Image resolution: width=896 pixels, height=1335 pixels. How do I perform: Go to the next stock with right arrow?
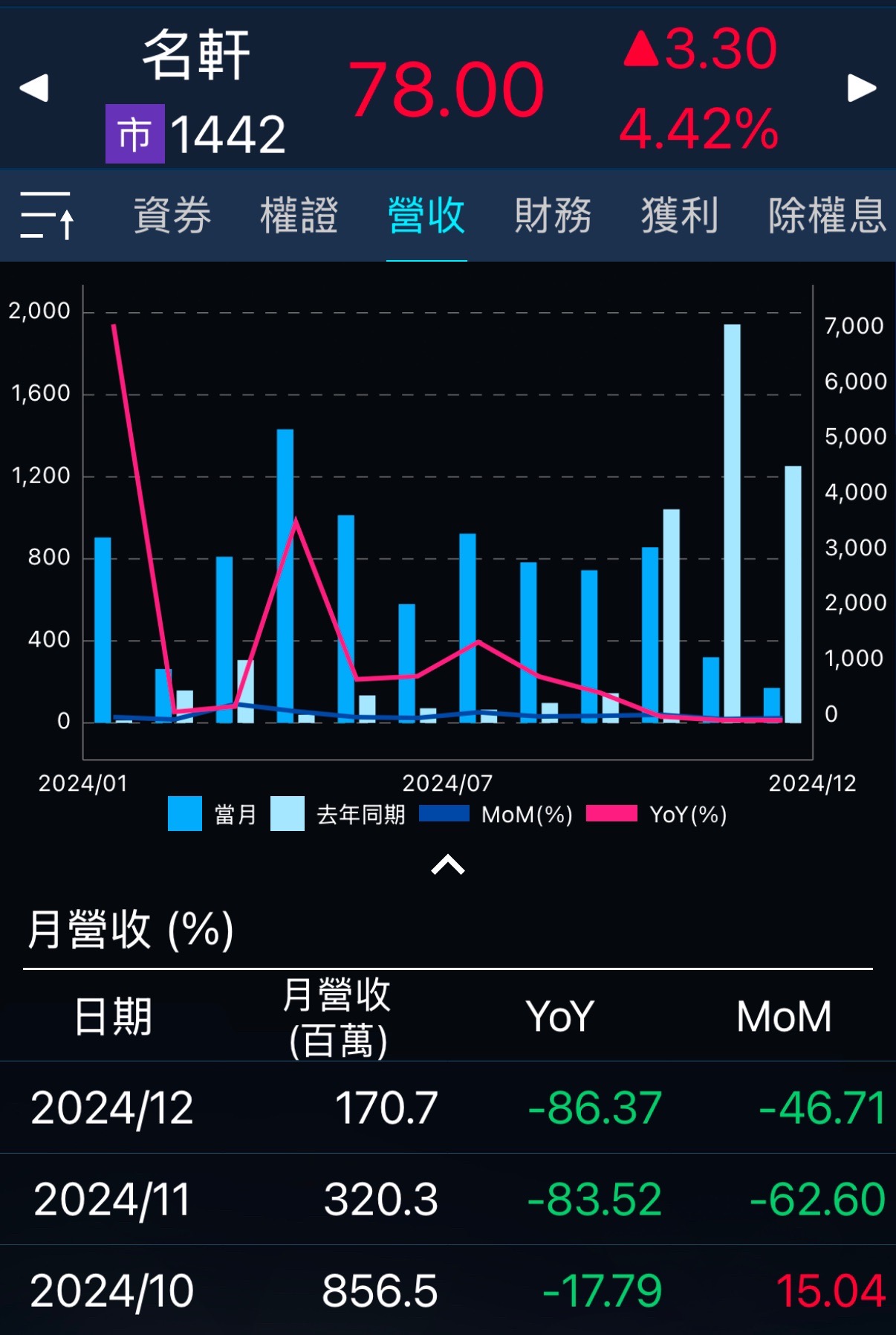[862, 88]
